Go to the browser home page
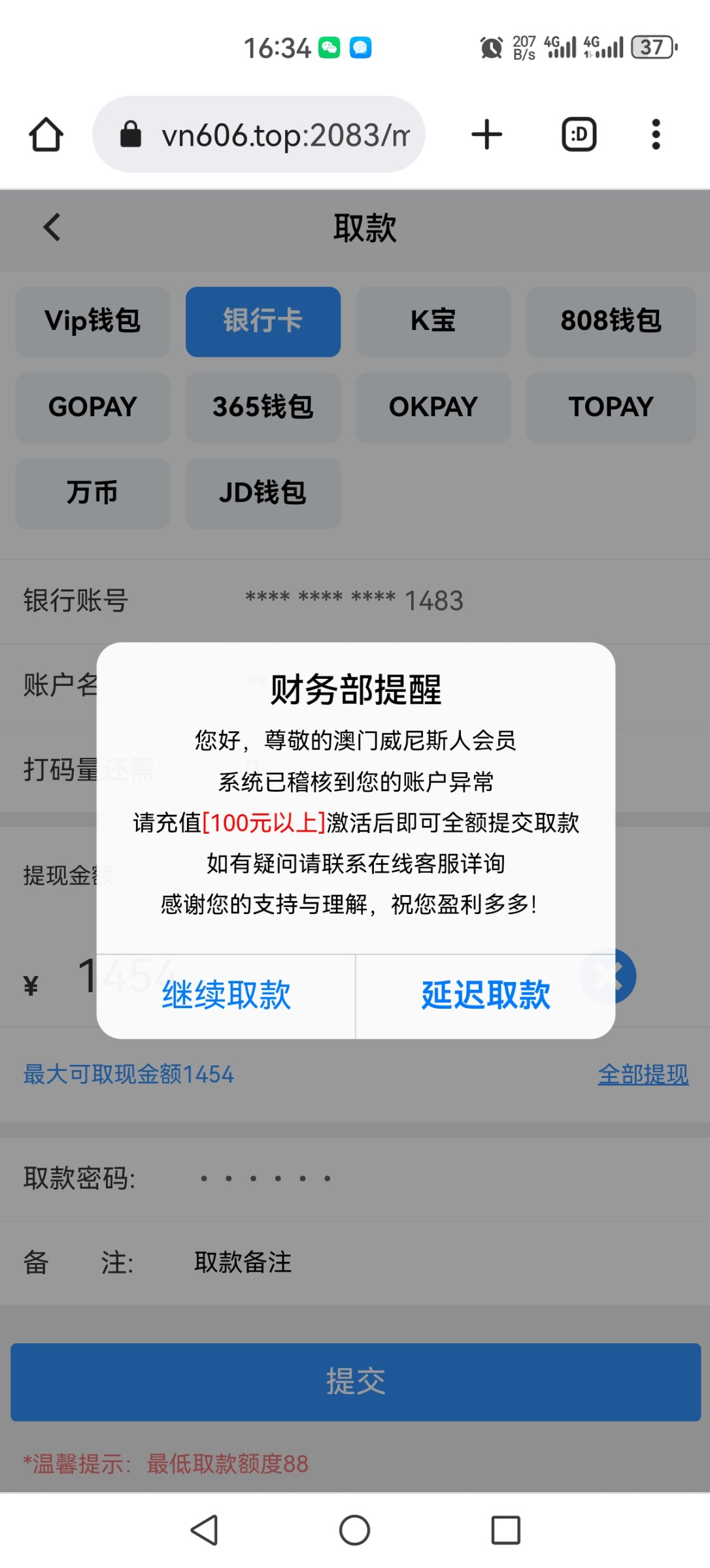Viewport: 710px width, 1568px height. point(46,135)
